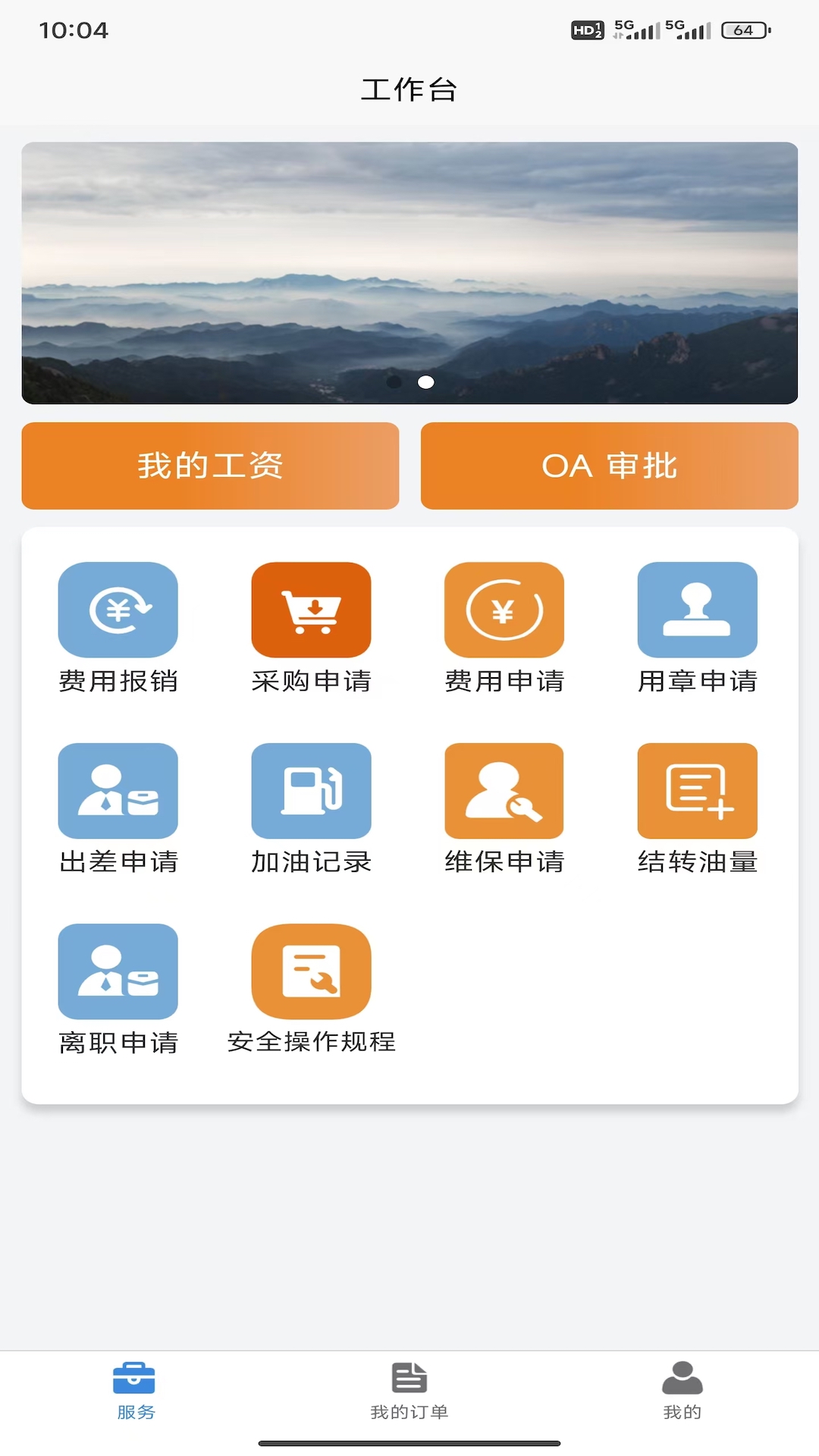The height and width of the screenshot is (1456, 819).
Task: Open 我的工资 salary page
Action: pos(210,466)
